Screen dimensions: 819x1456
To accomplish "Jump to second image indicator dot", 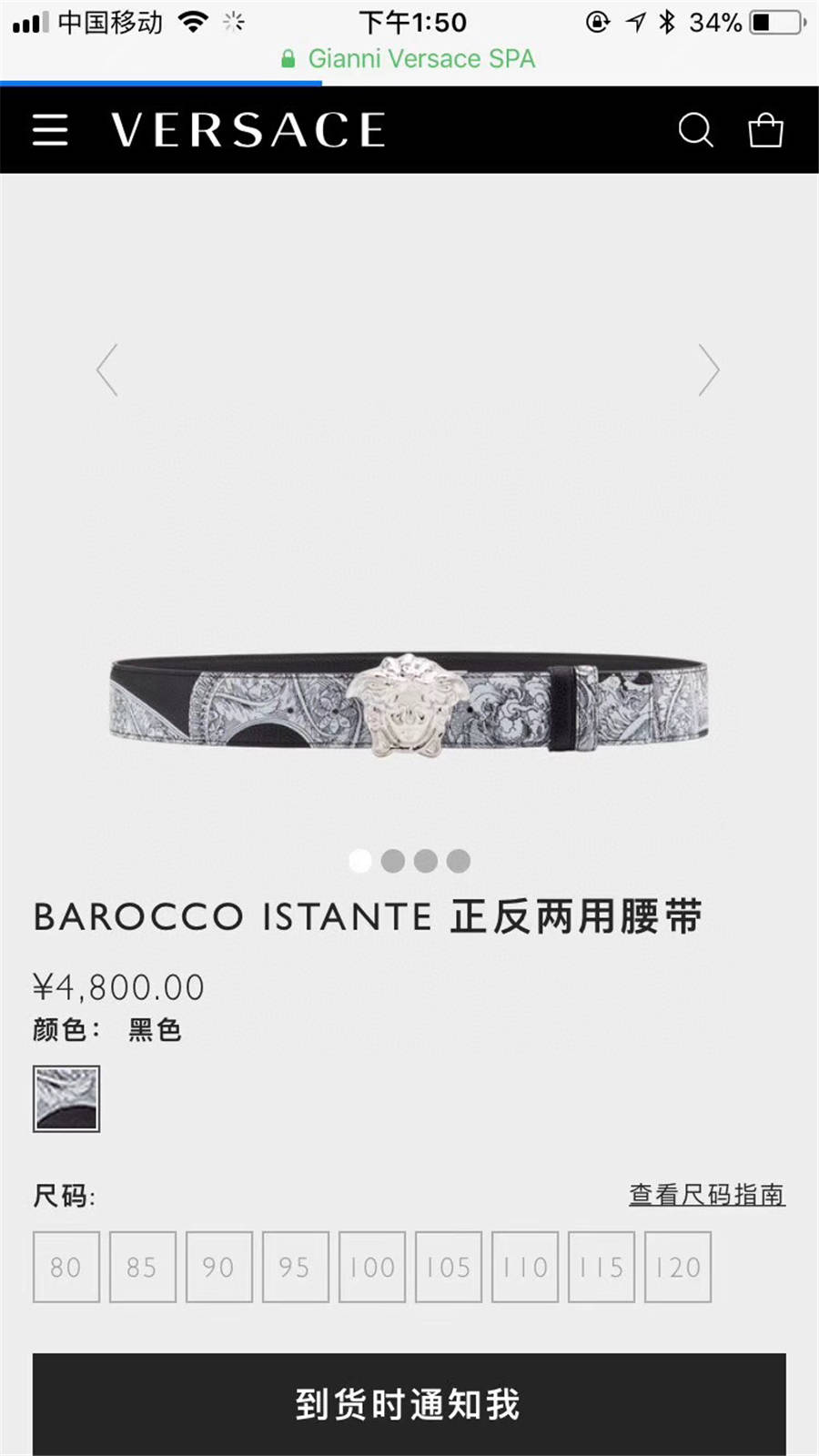I will (x=393, y=861).
